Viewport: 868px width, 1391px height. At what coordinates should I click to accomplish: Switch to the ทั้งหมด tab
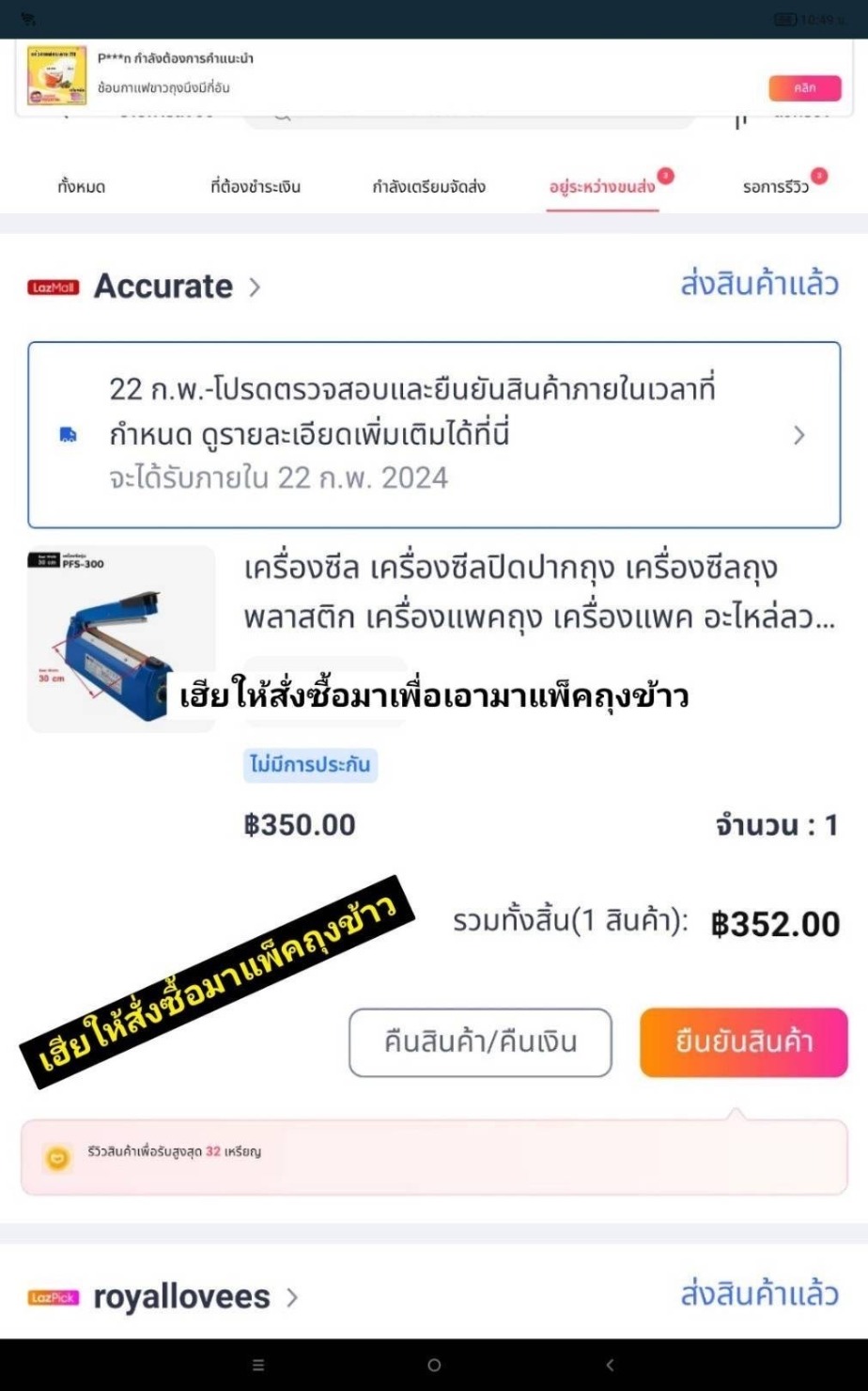coord(81,187)
